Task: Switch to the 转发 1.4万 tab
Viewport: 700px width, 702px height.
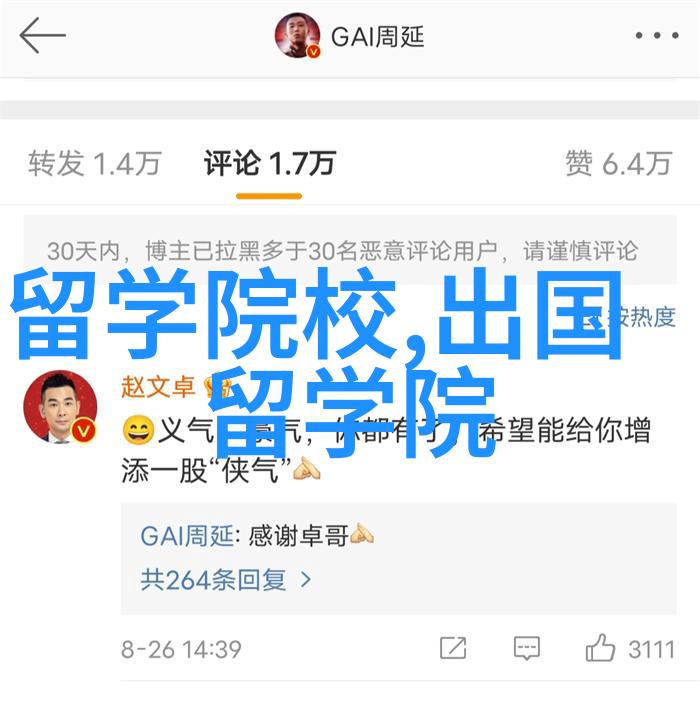Action: [x=94, y=163]
